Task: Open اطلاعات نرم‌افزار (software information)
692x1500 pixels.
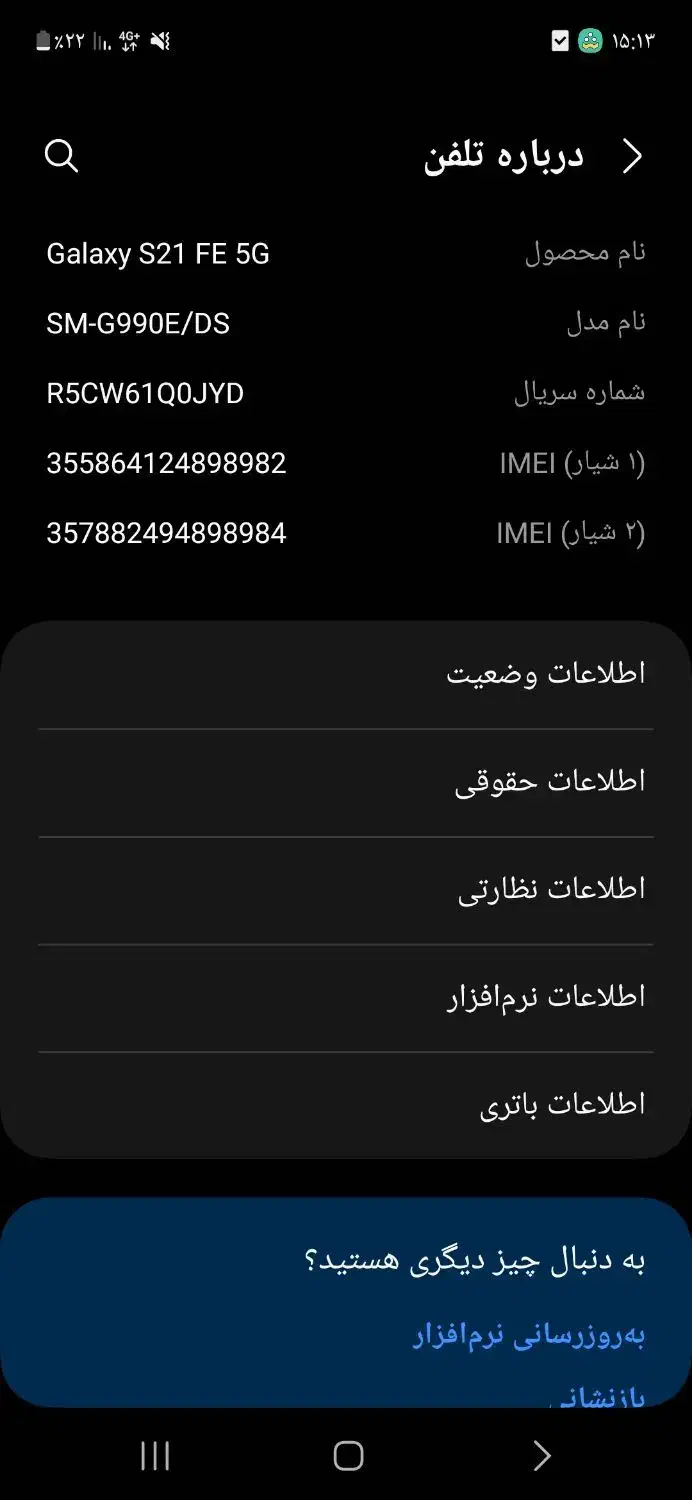Action: tap(545, 998)
